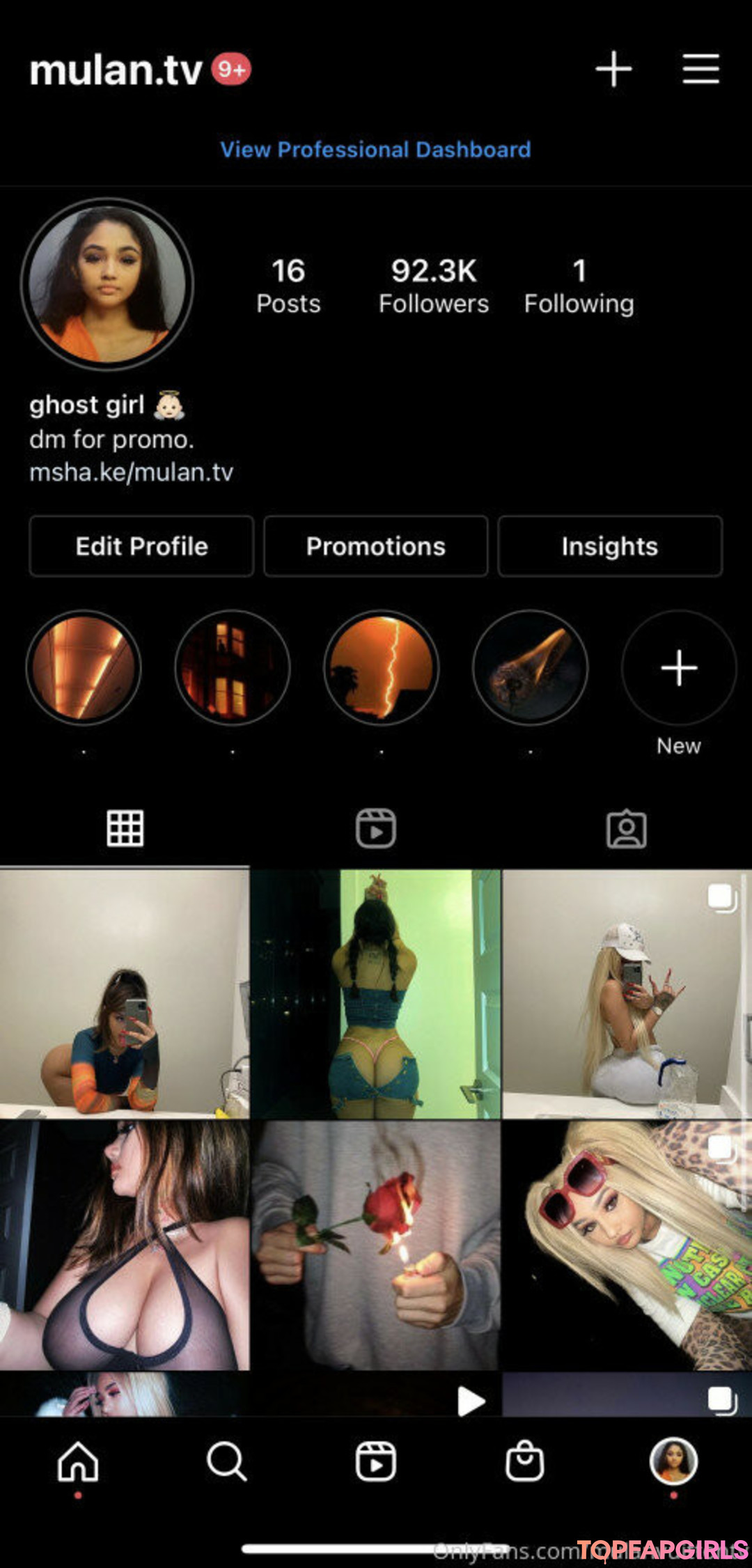Open the Following list
The height and width of the screenshot is (1568, 752).
[x=579, y=286]
